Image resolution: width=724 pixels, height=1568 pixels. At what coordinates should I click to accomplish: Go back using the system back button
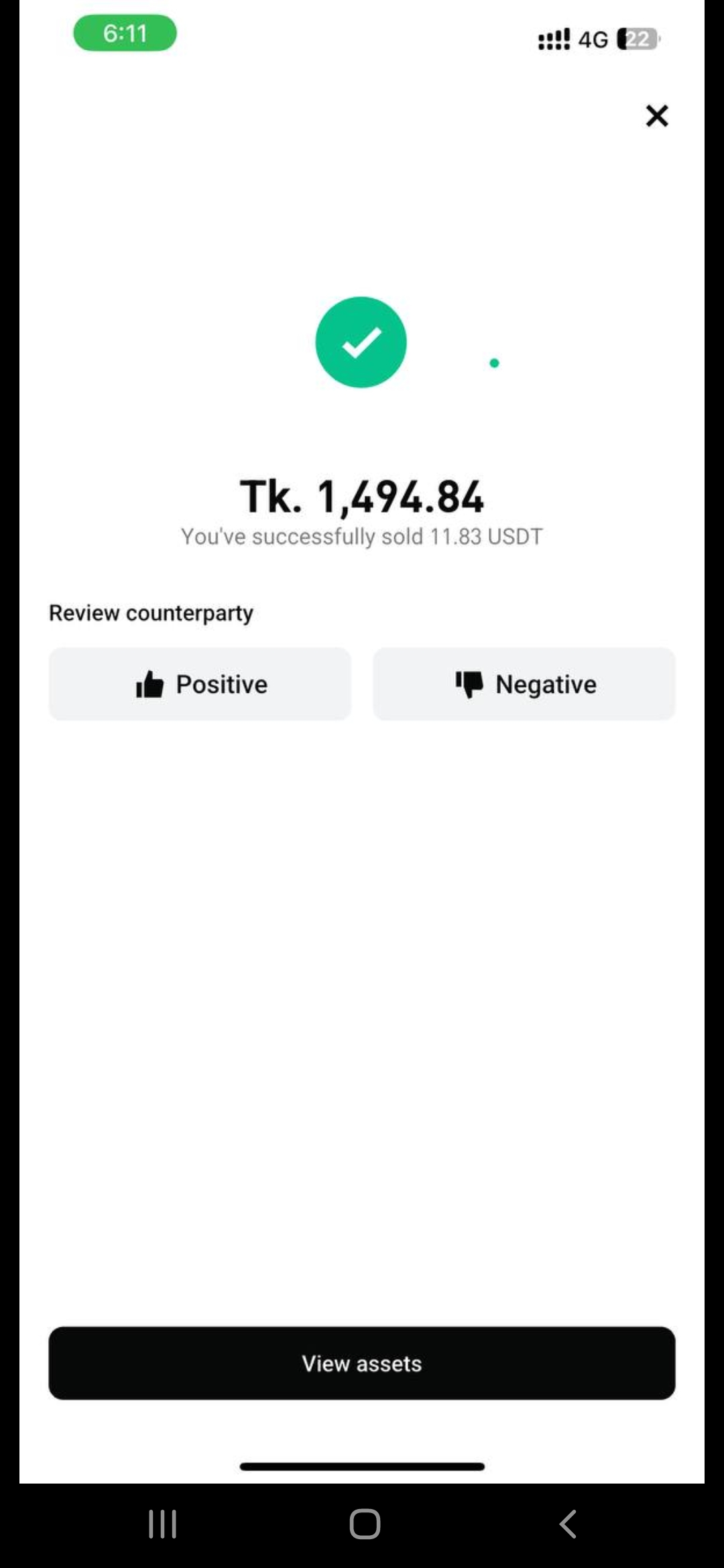click(x=567, y=1524)
